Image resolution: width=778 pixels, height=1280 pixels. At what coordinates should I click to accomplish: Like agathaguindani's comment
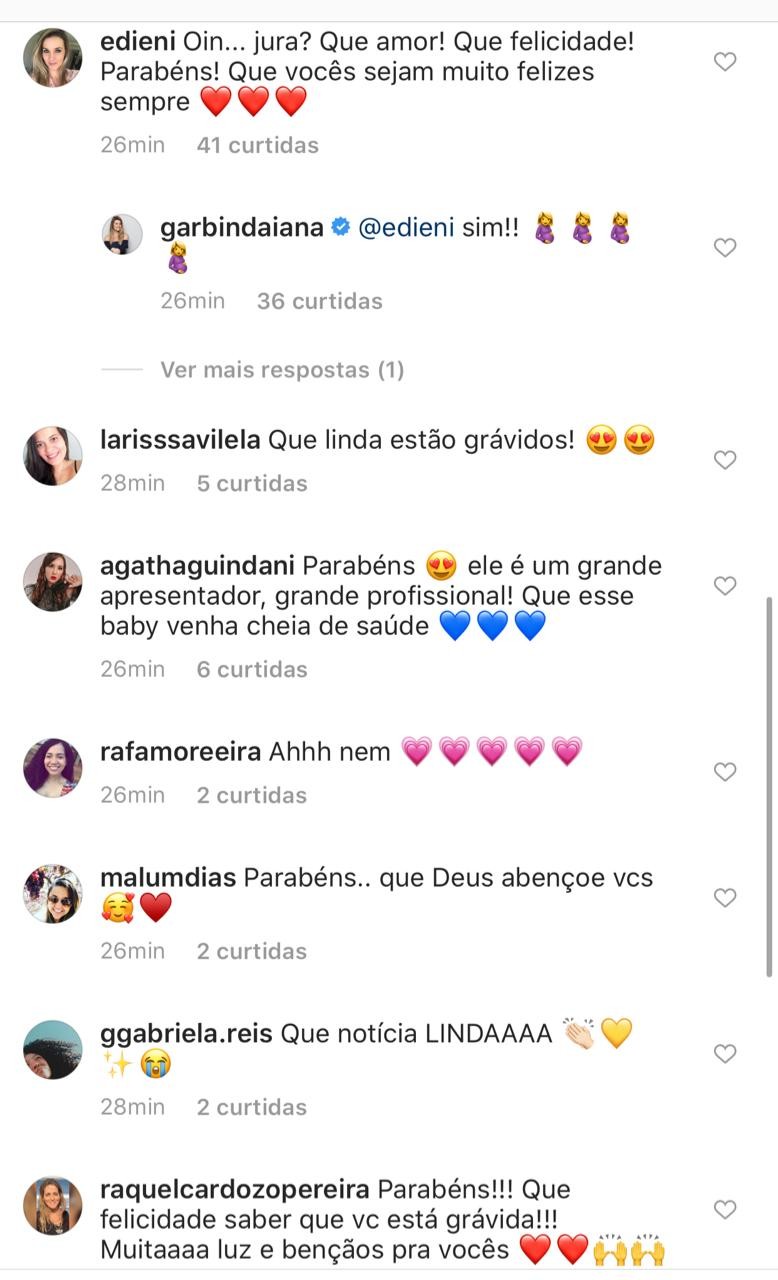click(x=725, y=585)
